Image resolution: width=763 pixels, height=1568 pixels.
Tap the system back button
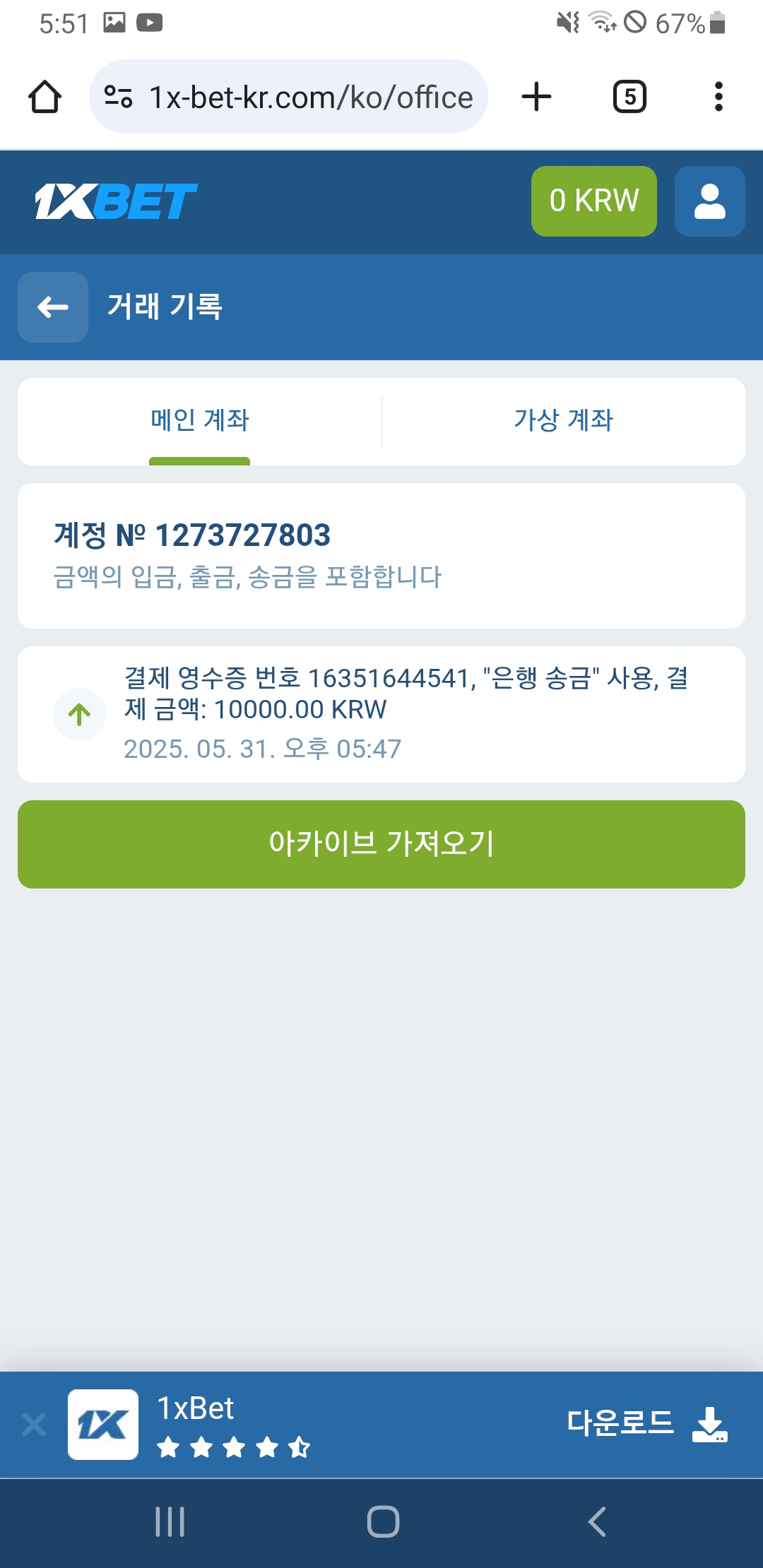597,1521
